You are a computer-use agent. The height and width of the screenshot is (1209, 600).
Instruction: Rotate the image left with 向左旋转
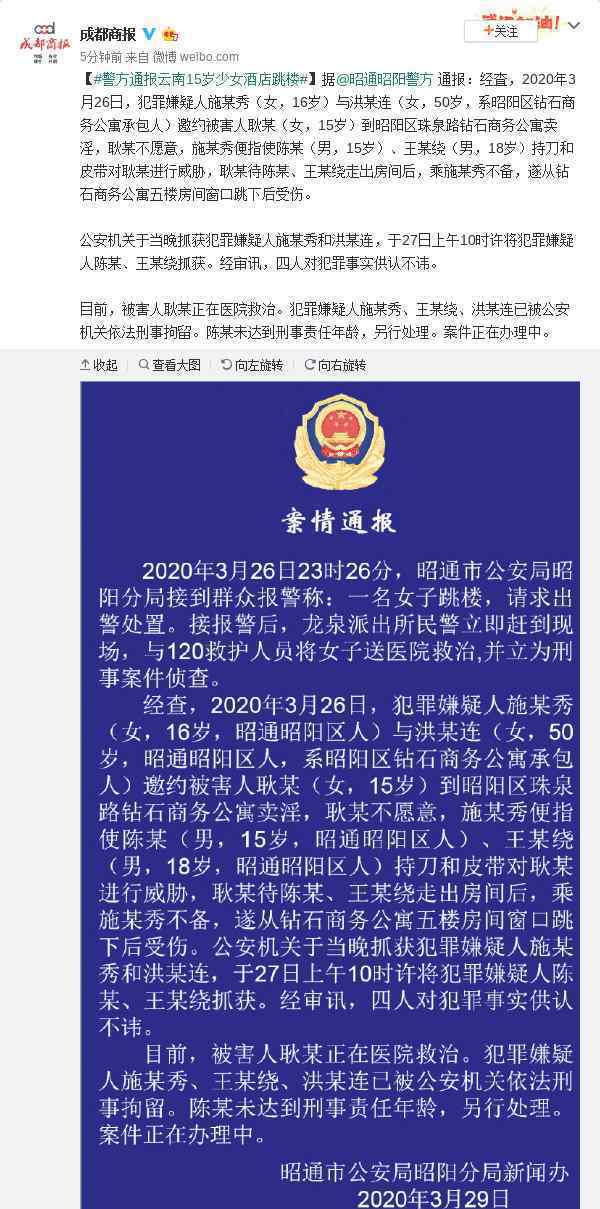coord(253,365)
